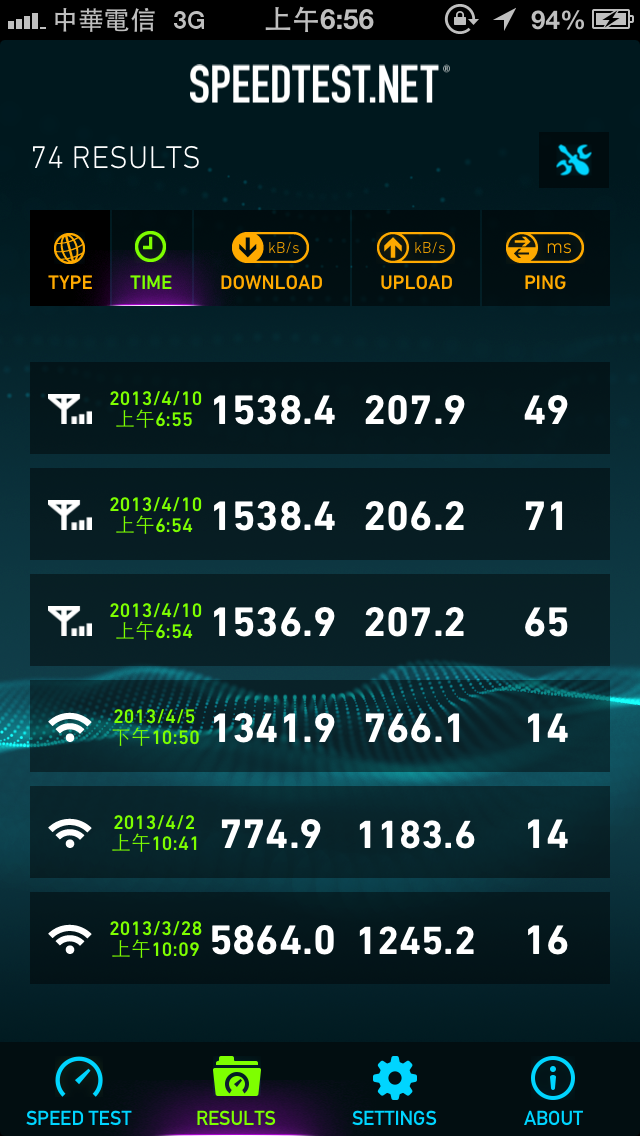Image resolution: width=640 pixels, height=1136 pixels.
Task: Open the tools wrench icon
Action: (573, 159)
